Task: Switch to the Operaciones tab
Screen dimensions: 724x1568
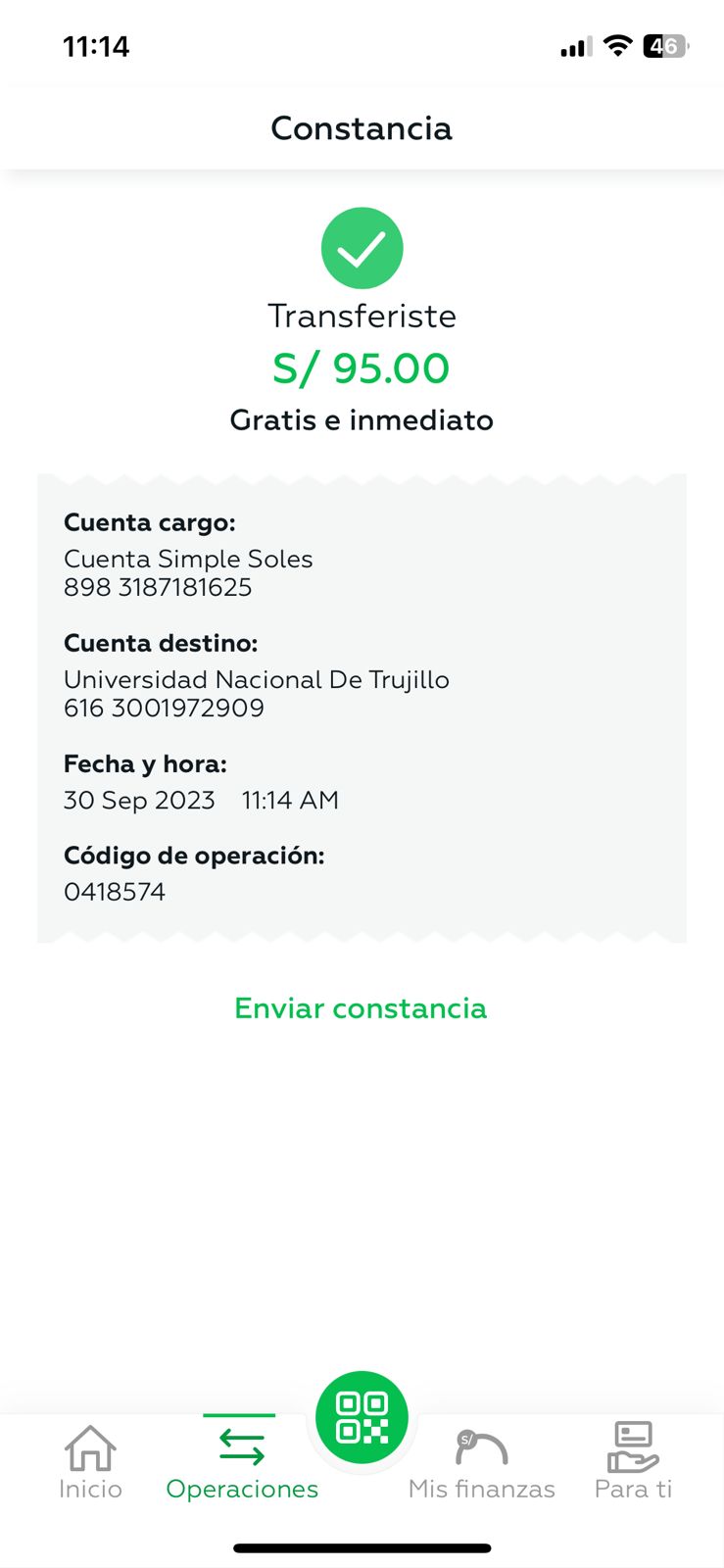Action: tap(242, 1462)
